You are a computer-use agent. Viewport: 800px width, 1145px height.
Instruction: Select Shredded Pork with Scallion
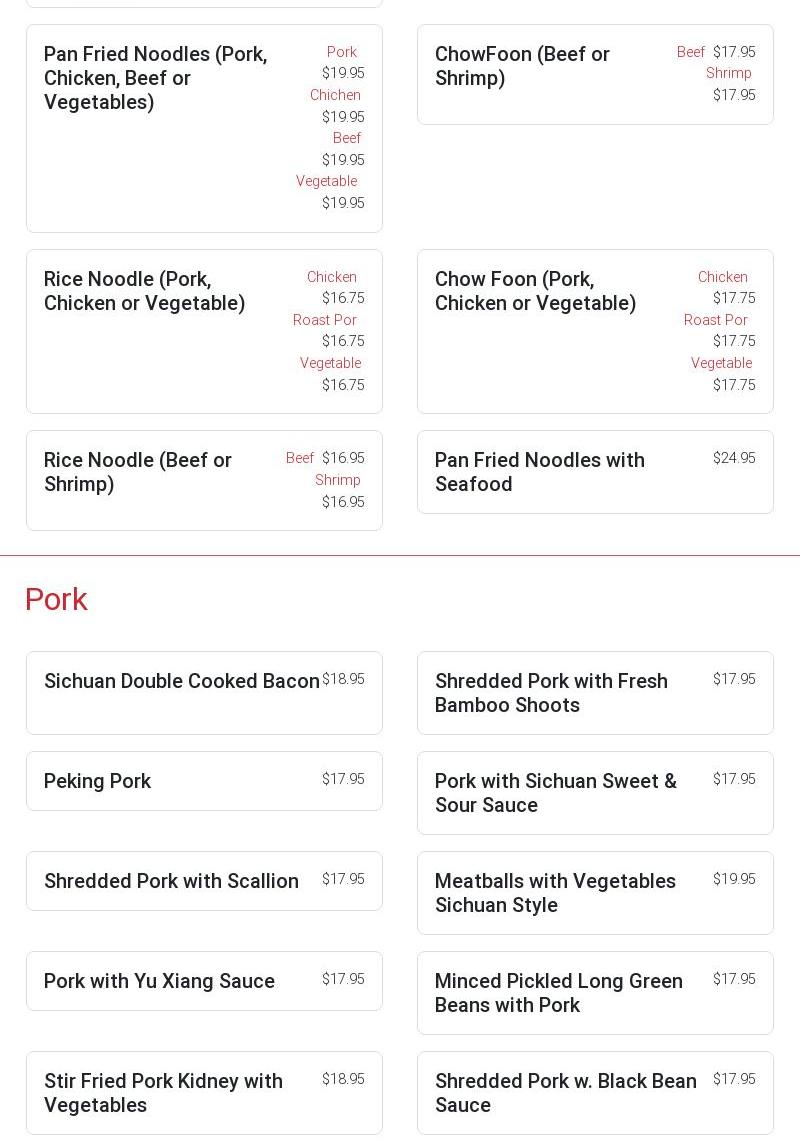point(172,881)
